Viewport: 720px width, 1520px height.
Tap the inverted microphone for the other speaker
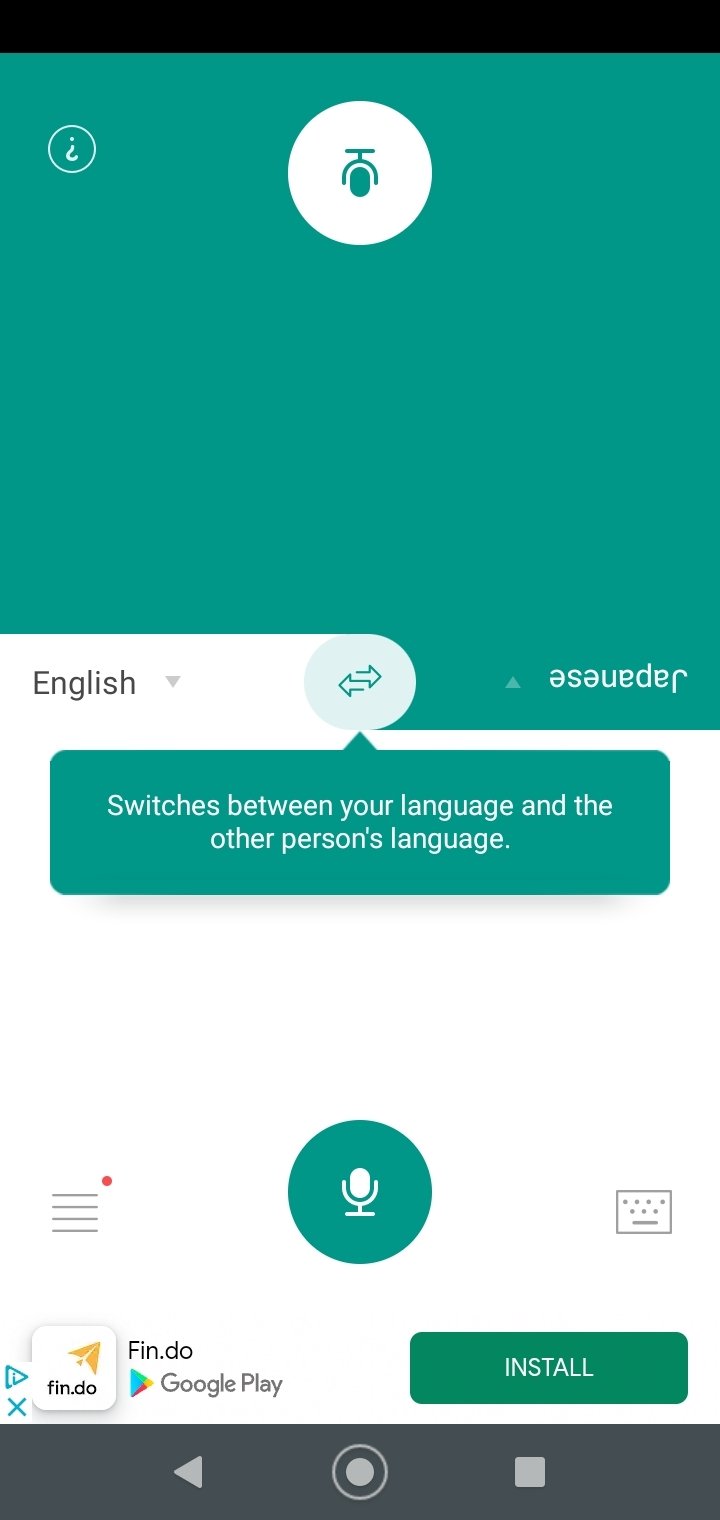click(x=360, y=173)
